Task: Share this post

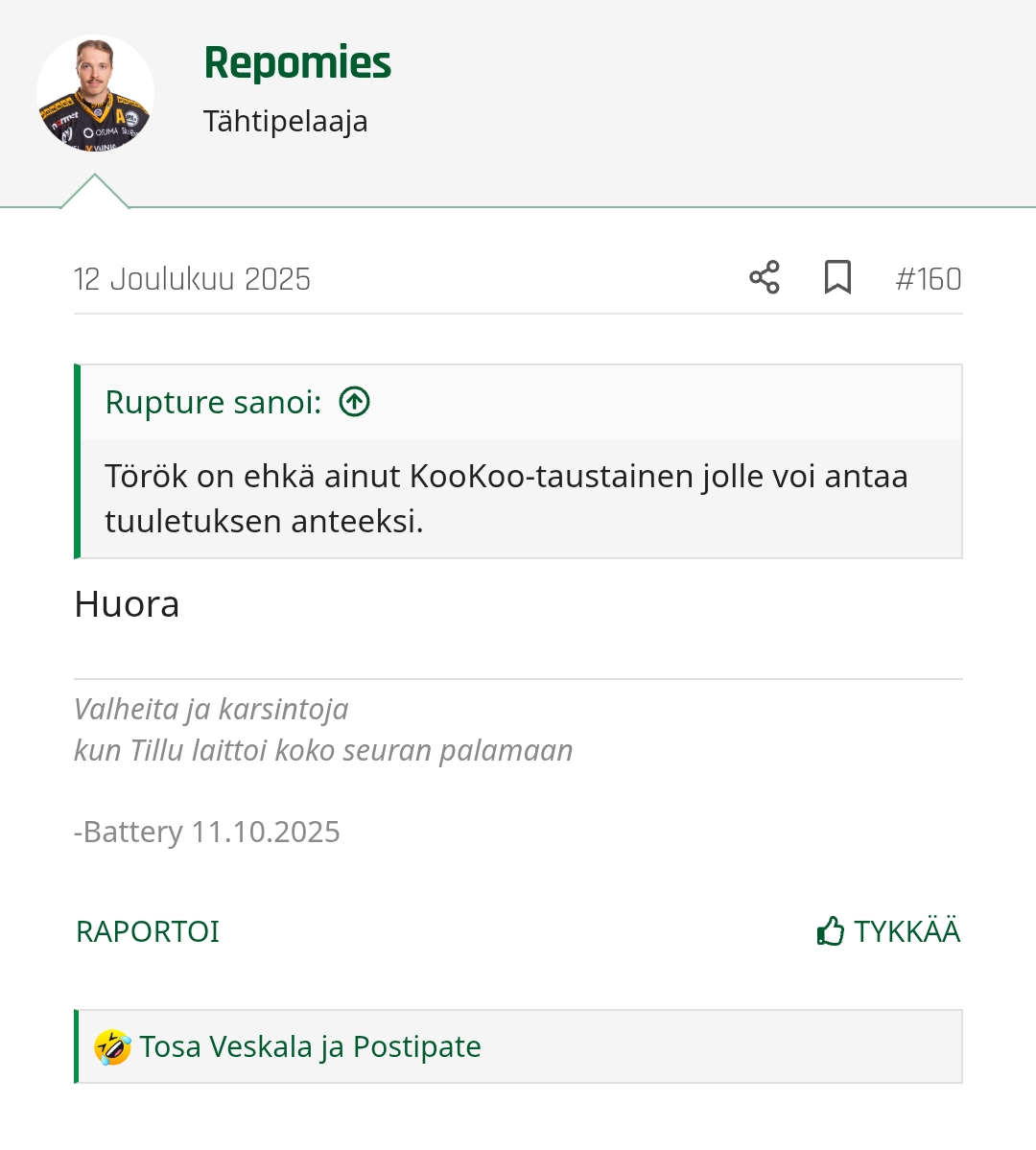Action: point(765,278)
